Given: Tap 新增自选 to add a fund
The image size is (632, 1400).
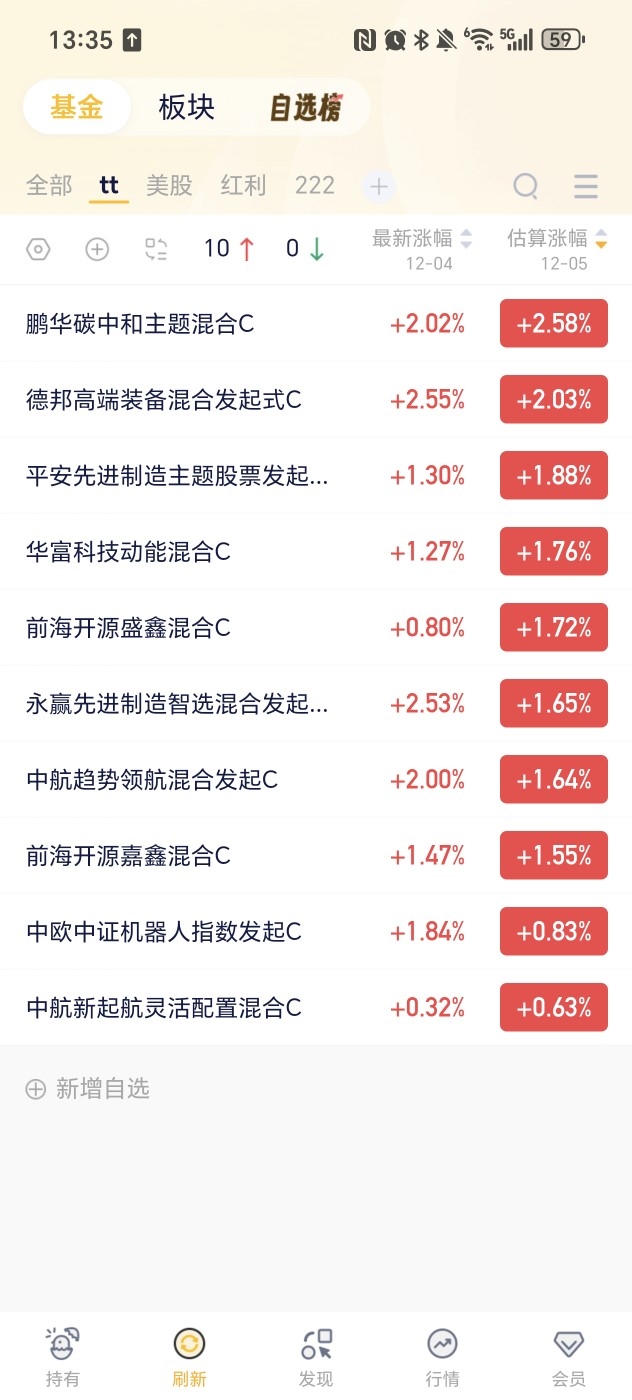Looking at the screenshot, I should point(87,1089).
